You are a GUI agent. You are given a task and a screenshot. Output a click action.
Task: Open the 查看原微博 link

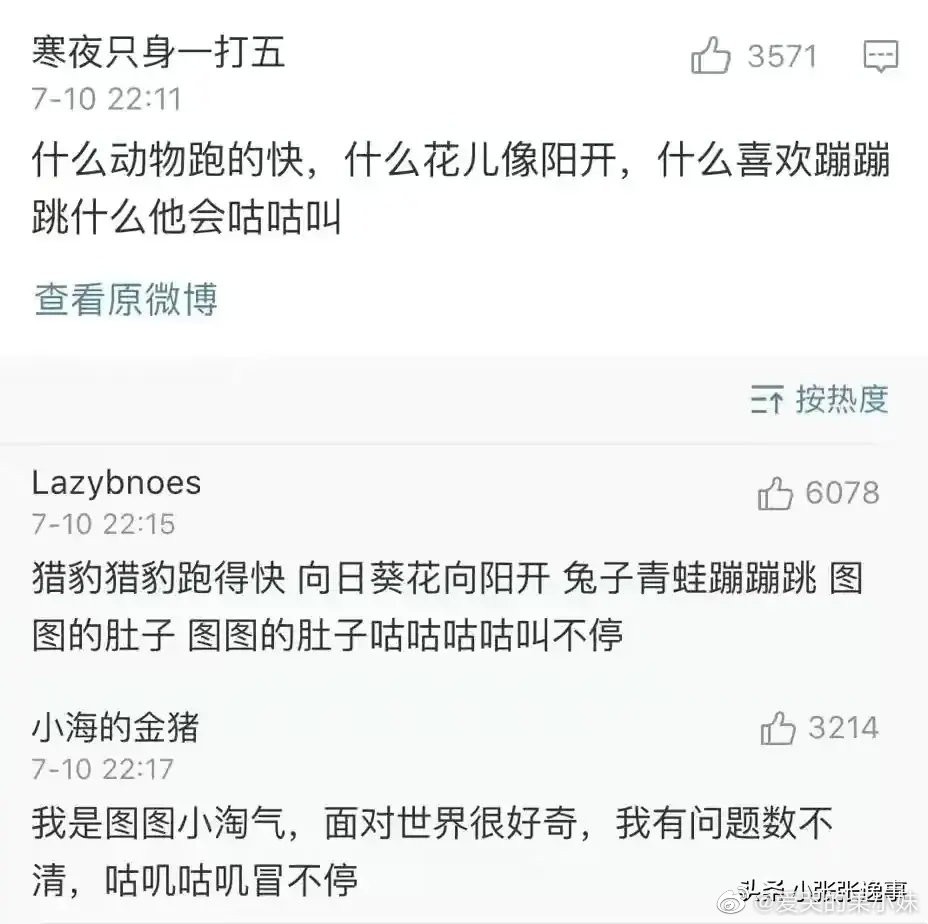pyautogui.click(x=126, y=299)
